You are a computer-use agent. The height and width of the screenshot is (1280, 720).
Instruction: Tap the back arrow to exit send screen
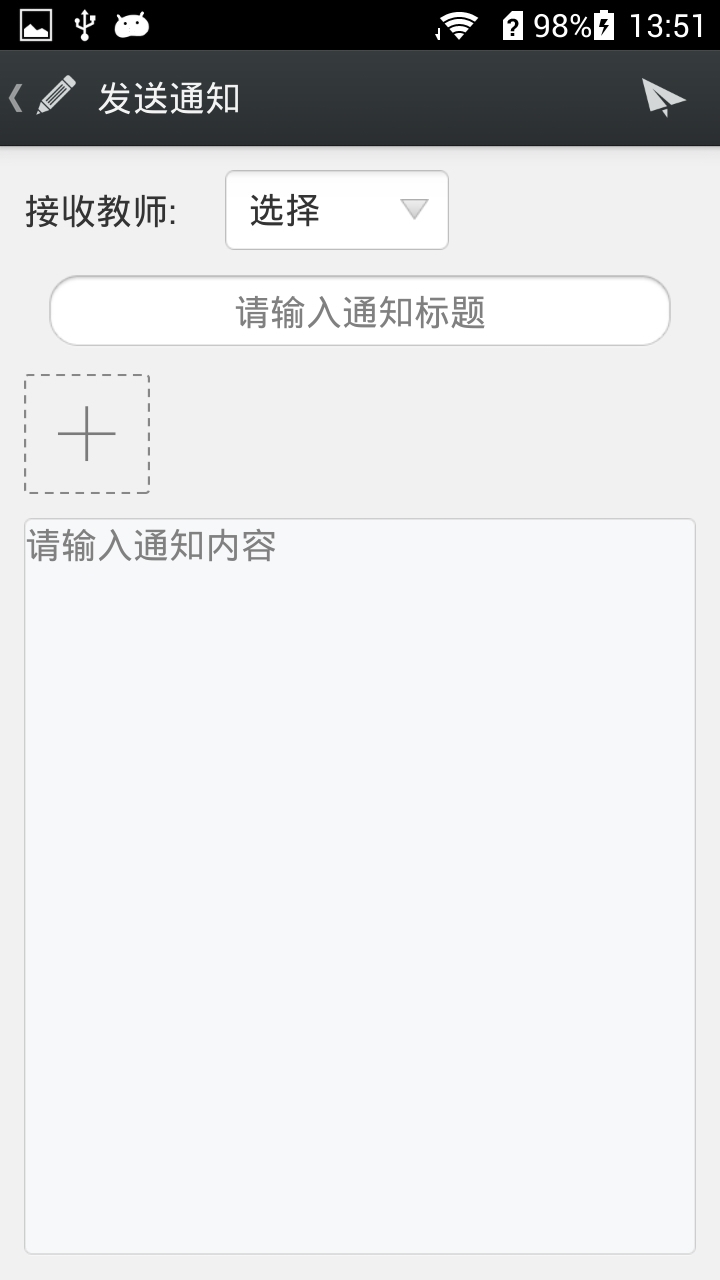click(14, 95)
